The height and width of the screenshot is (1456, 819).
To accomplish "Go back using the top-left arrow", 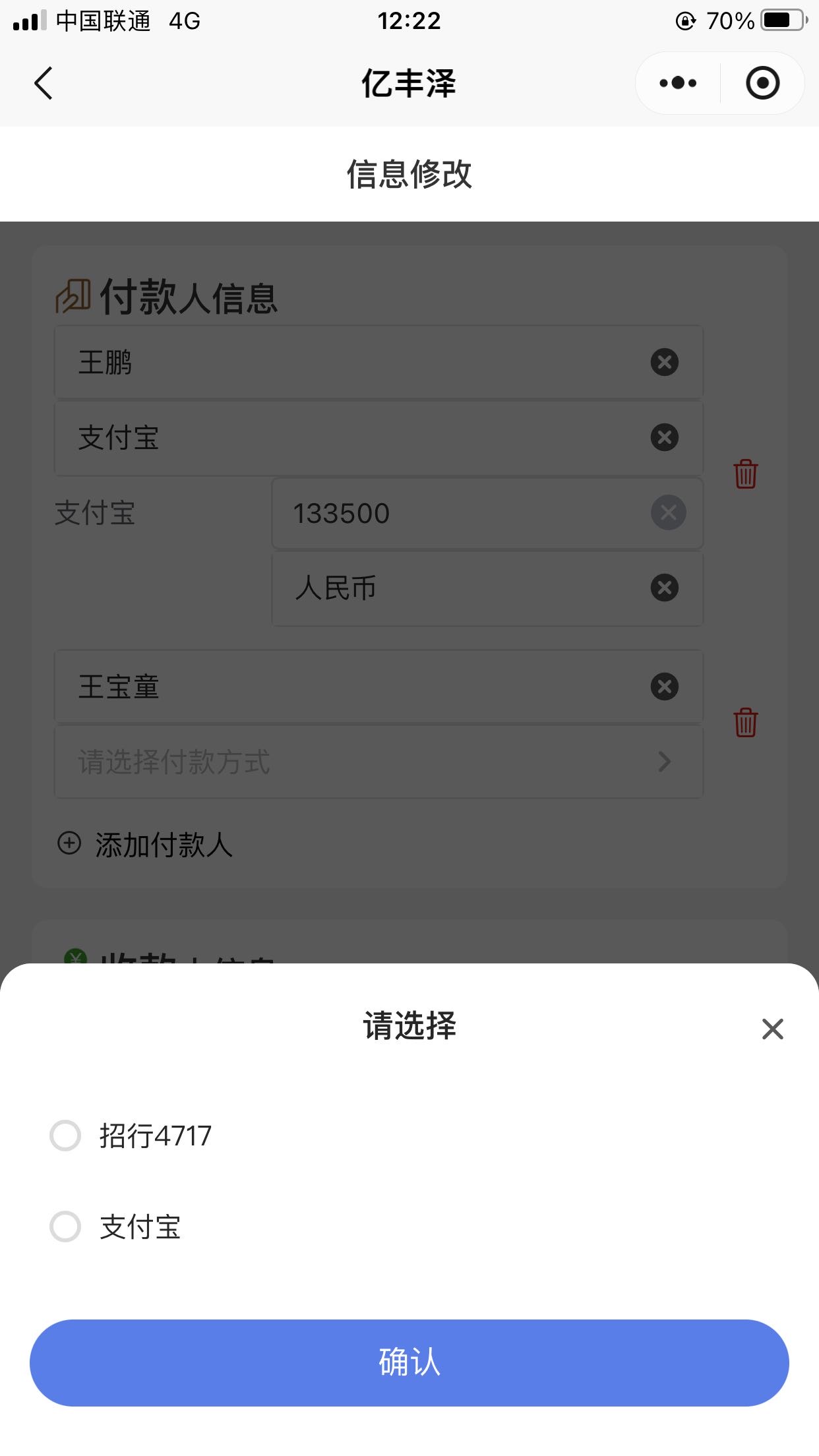I will 44,84.
